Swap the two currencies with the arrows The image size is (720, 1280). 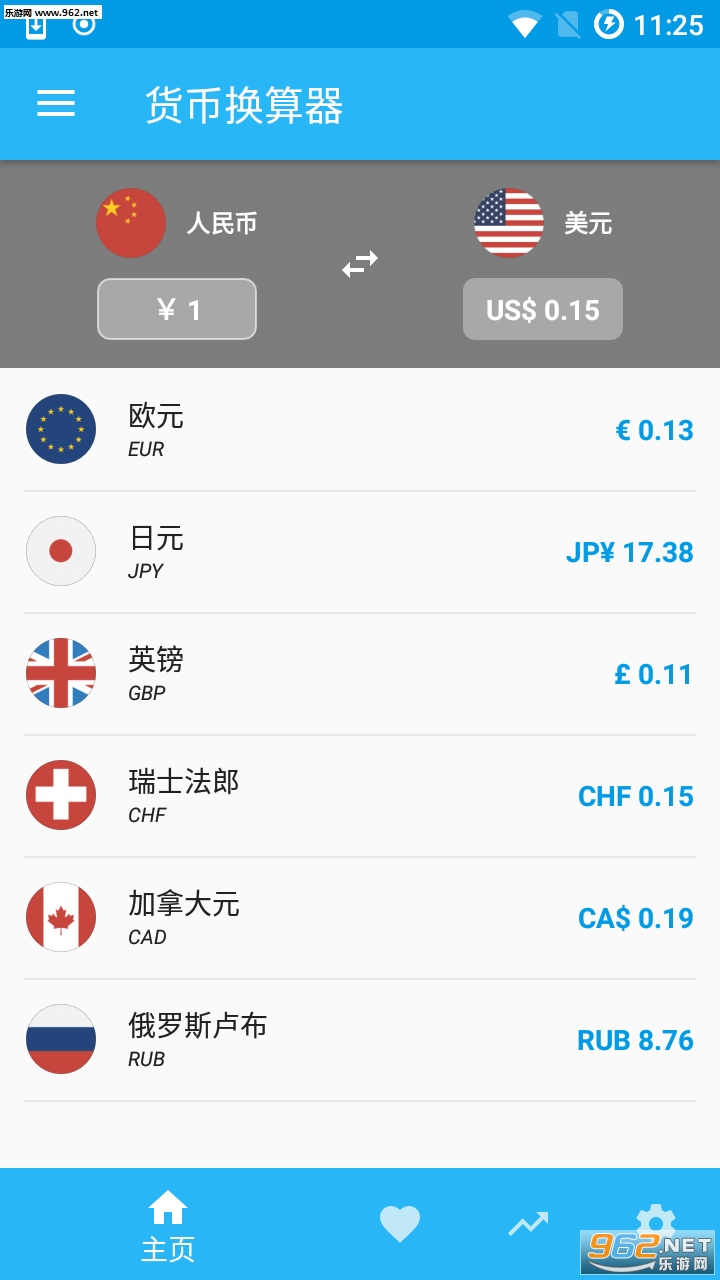point(360,264)
